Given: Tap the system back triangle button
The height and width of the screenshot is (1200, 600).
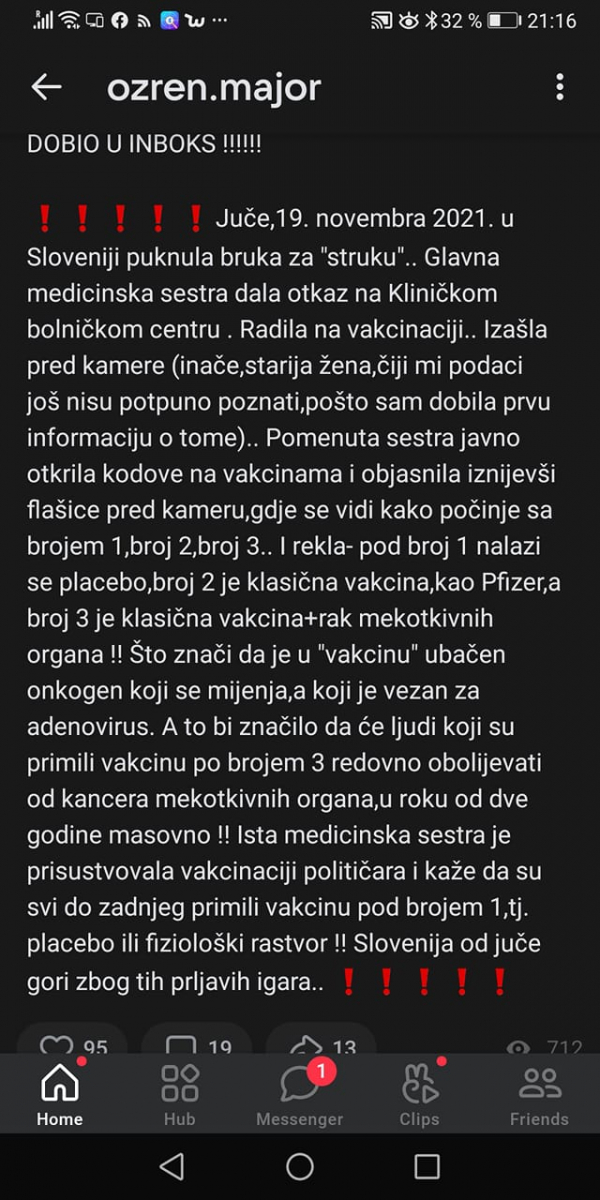Looking at the screenshot, I should pos(172,1166).
